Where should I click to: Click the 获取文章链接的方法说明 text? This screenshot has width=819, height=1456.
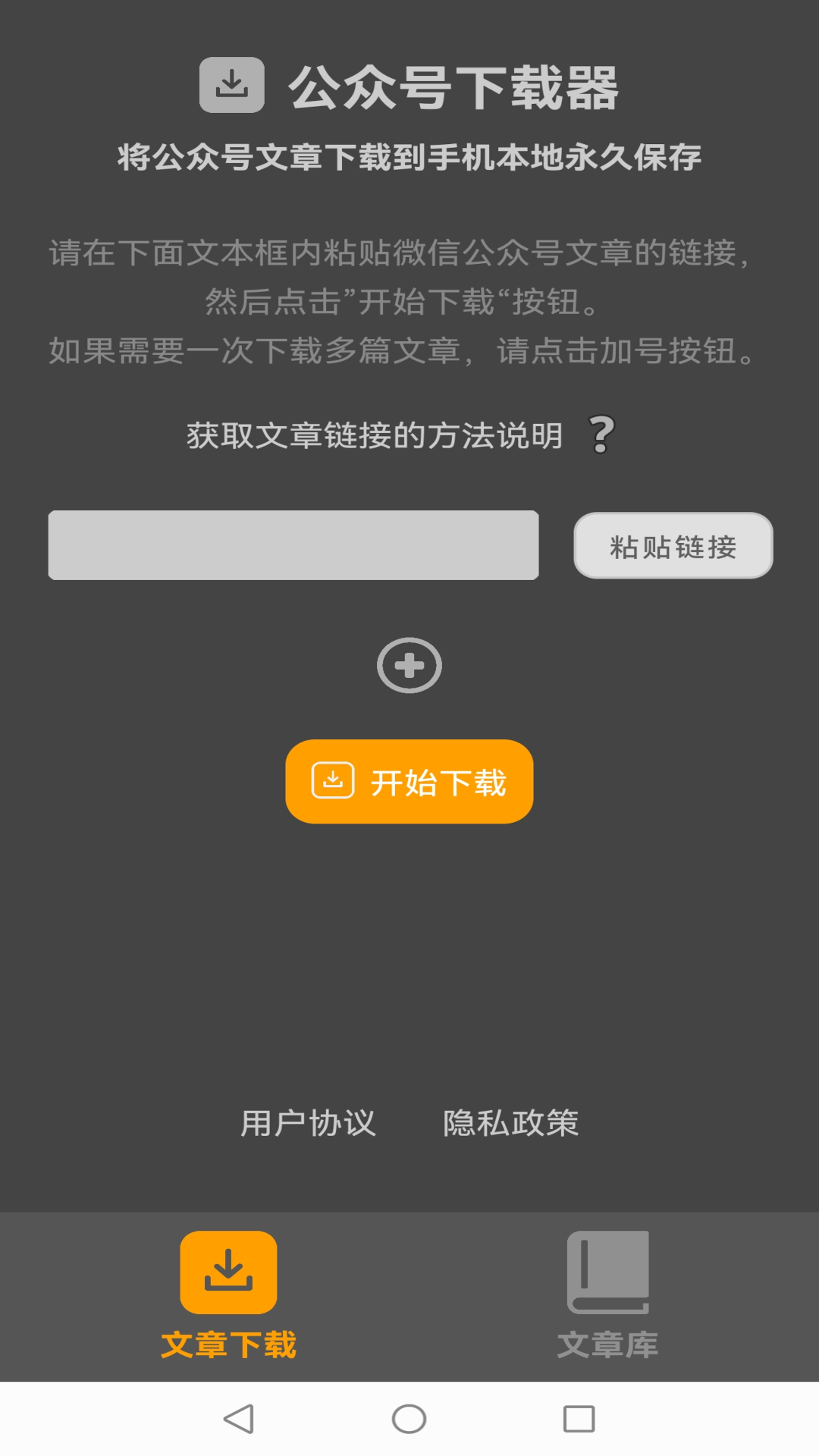[x=375, y=434]
